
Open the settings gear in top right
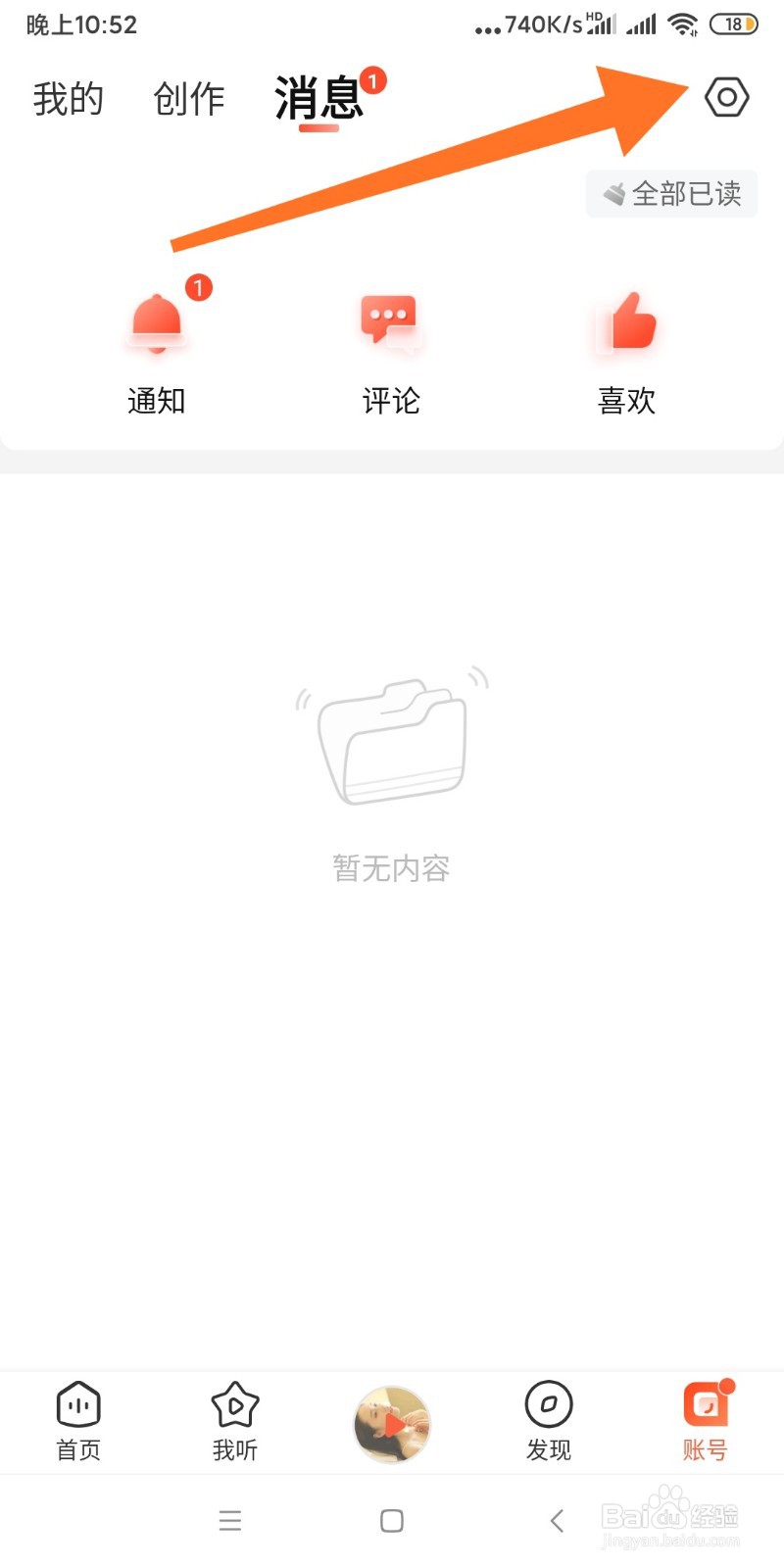point(726,97)
